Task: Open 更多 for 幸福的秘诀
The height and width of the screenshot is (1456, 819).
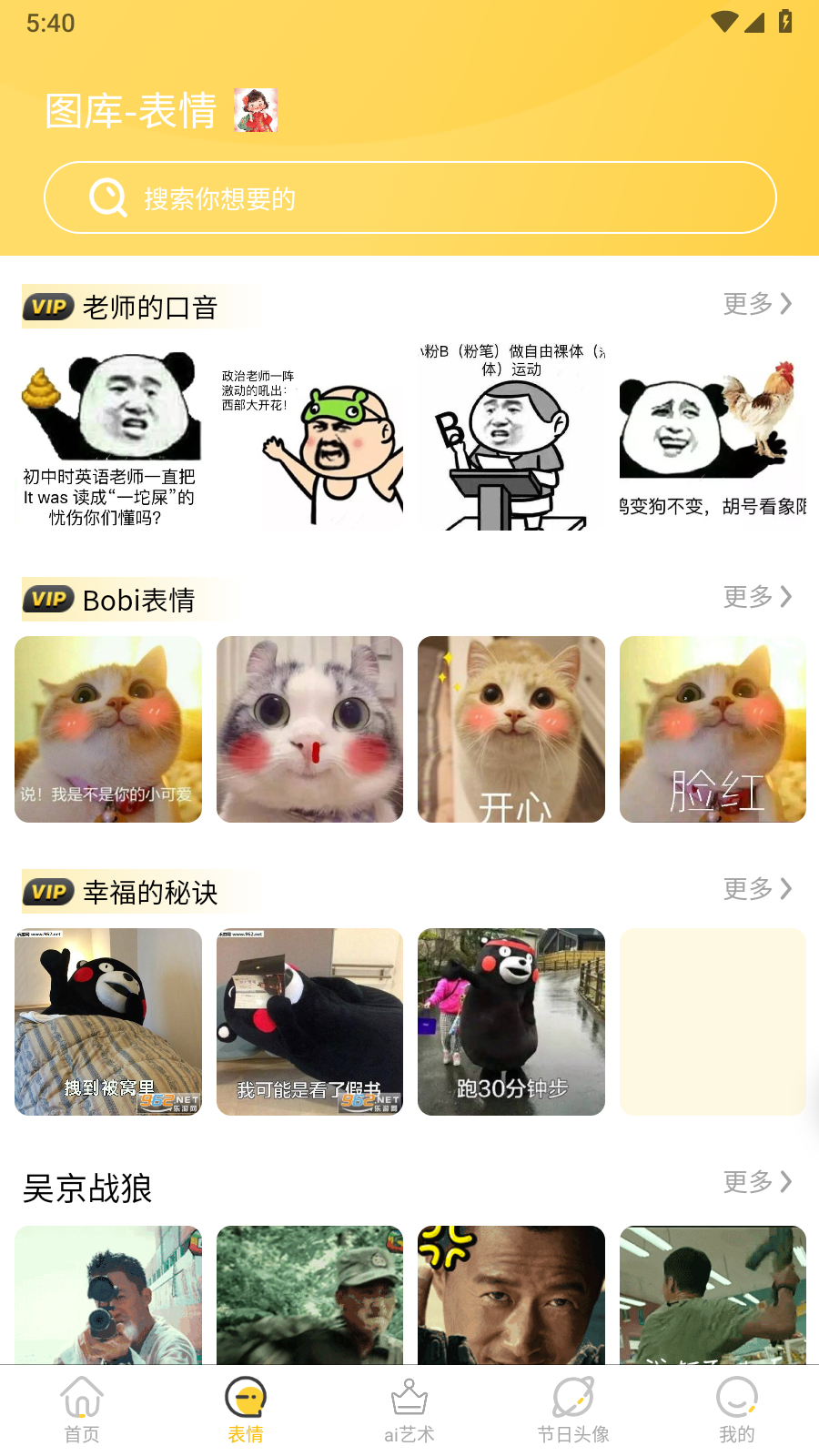Action: [x=757, y=888]
